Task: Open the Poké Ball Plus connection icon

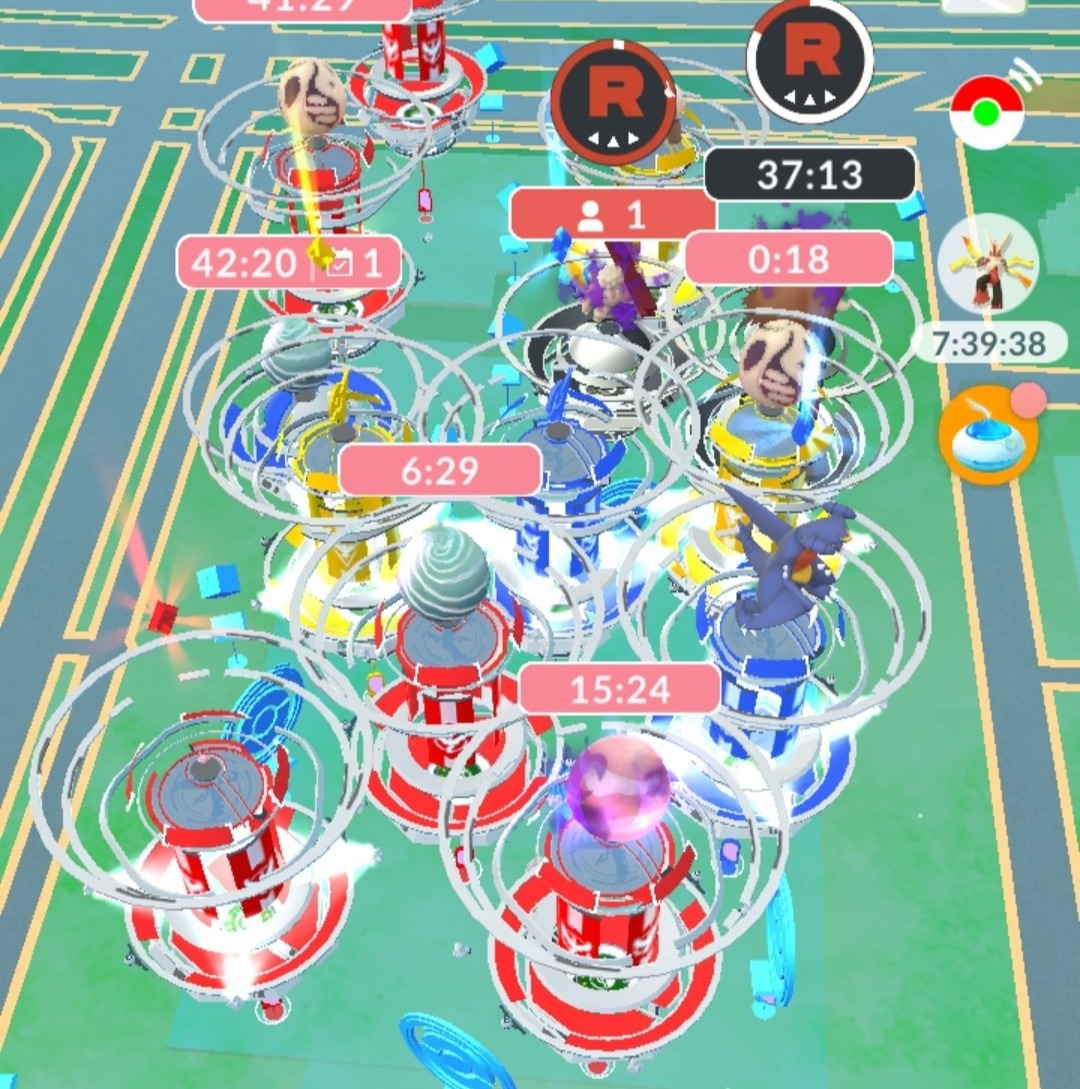Action: click(x=986, y=112)
